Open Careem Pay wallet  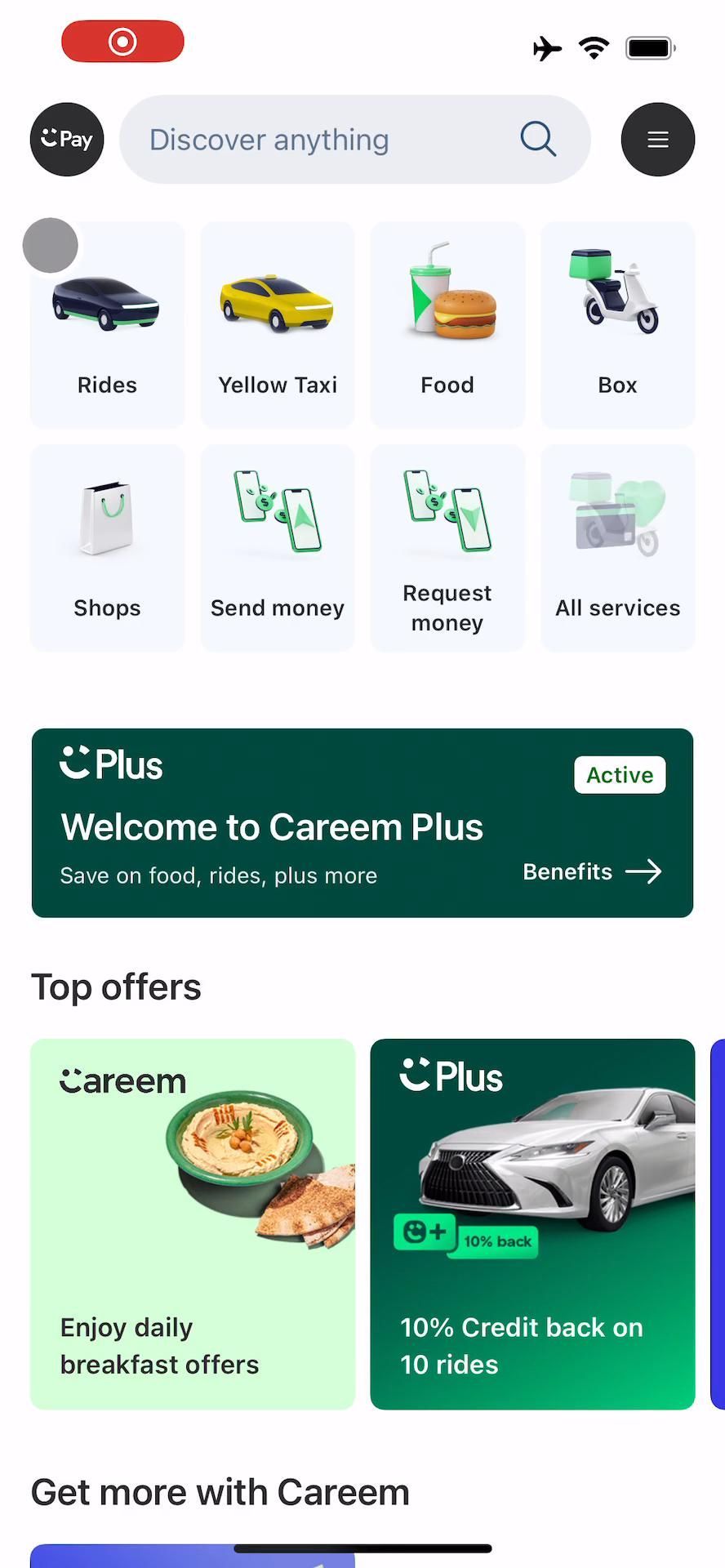pyautogui.click(x=67, y=140)
